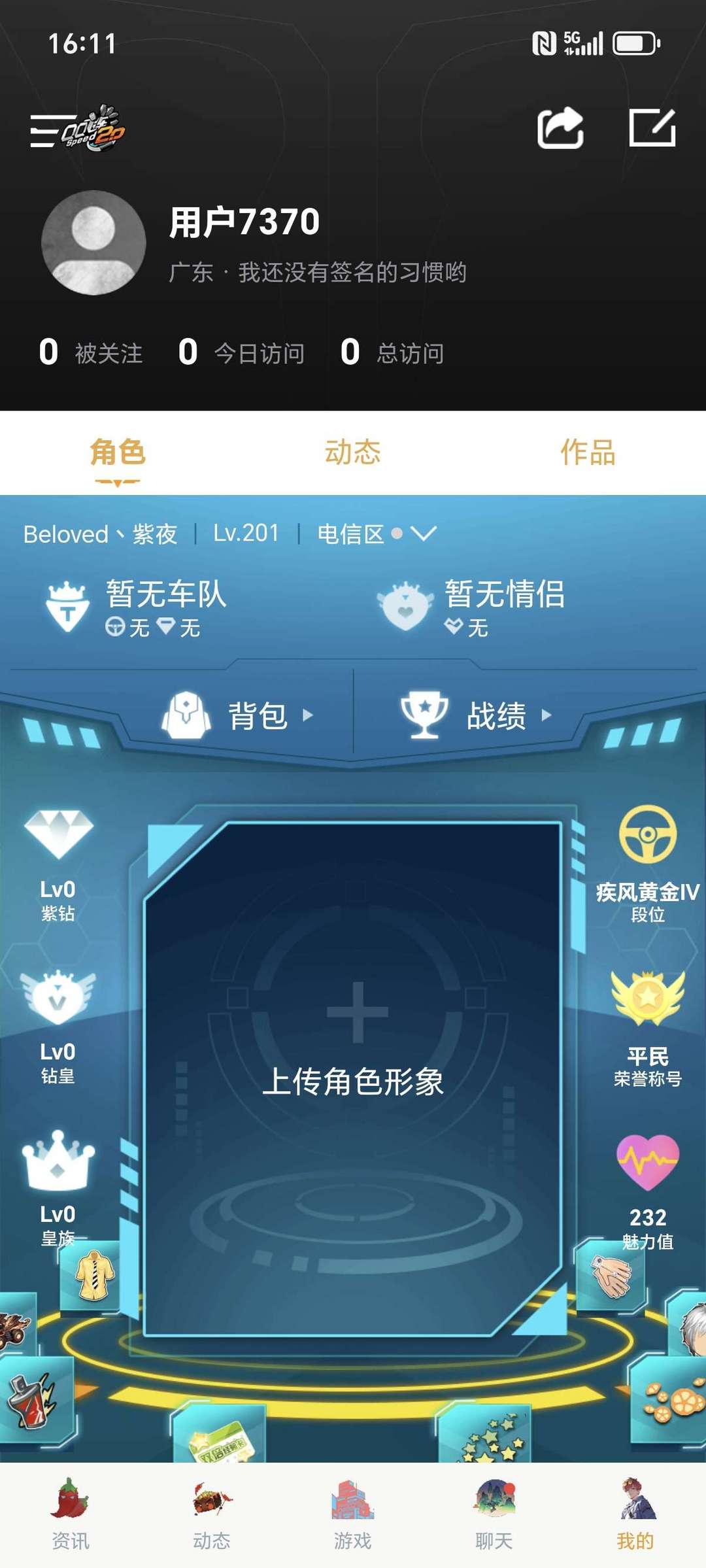Select the 我的 bottom tab
Screen dimensions: 706x1568
[635, 1514]
